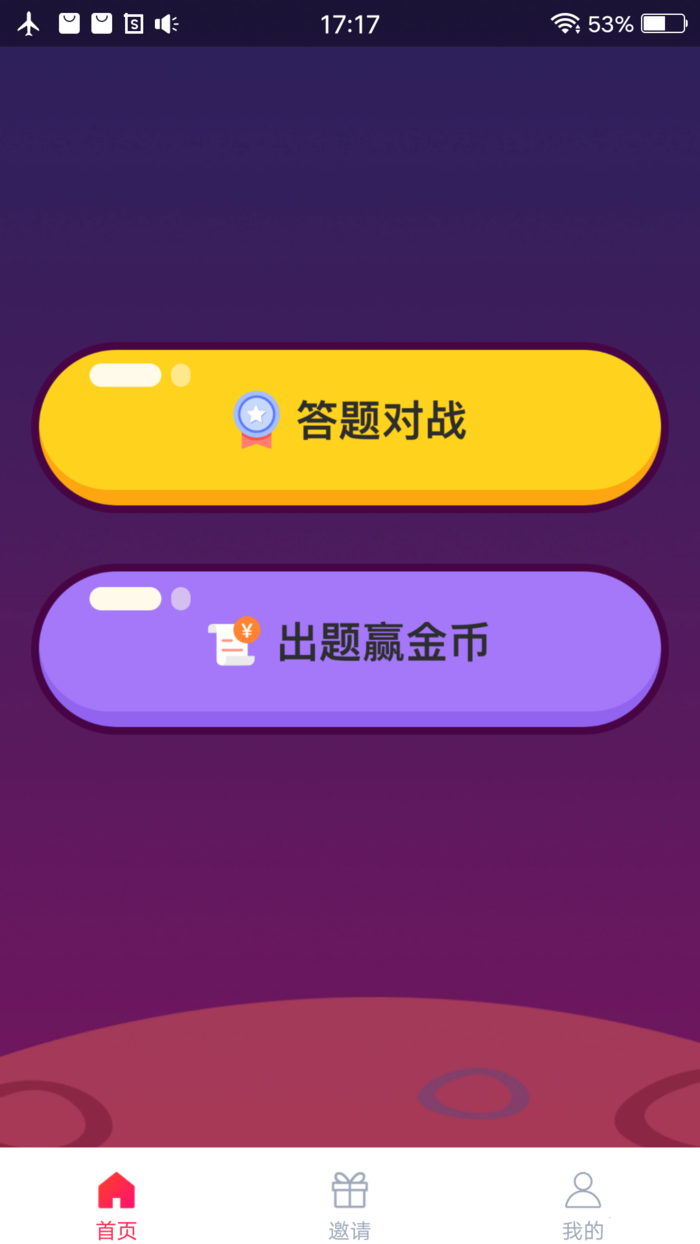Open 出题赢金币 to earn coins

pyautogui.click(x=350, y=645)
